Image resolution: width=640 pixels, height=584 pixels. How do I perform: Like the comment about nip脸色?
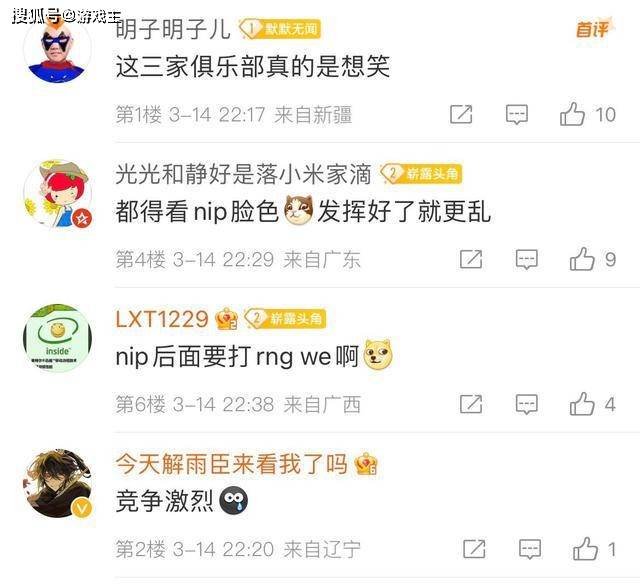(582, 259)
